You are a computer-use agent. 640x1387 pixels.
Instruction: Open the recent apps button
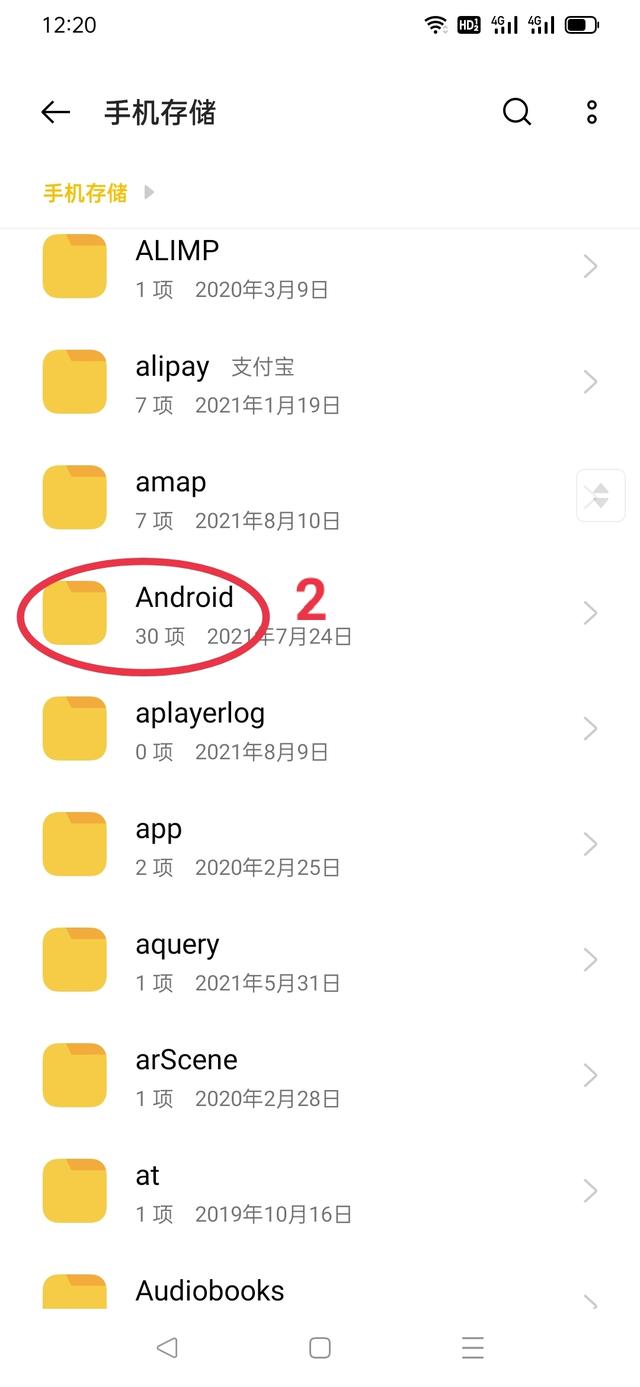473,1347
